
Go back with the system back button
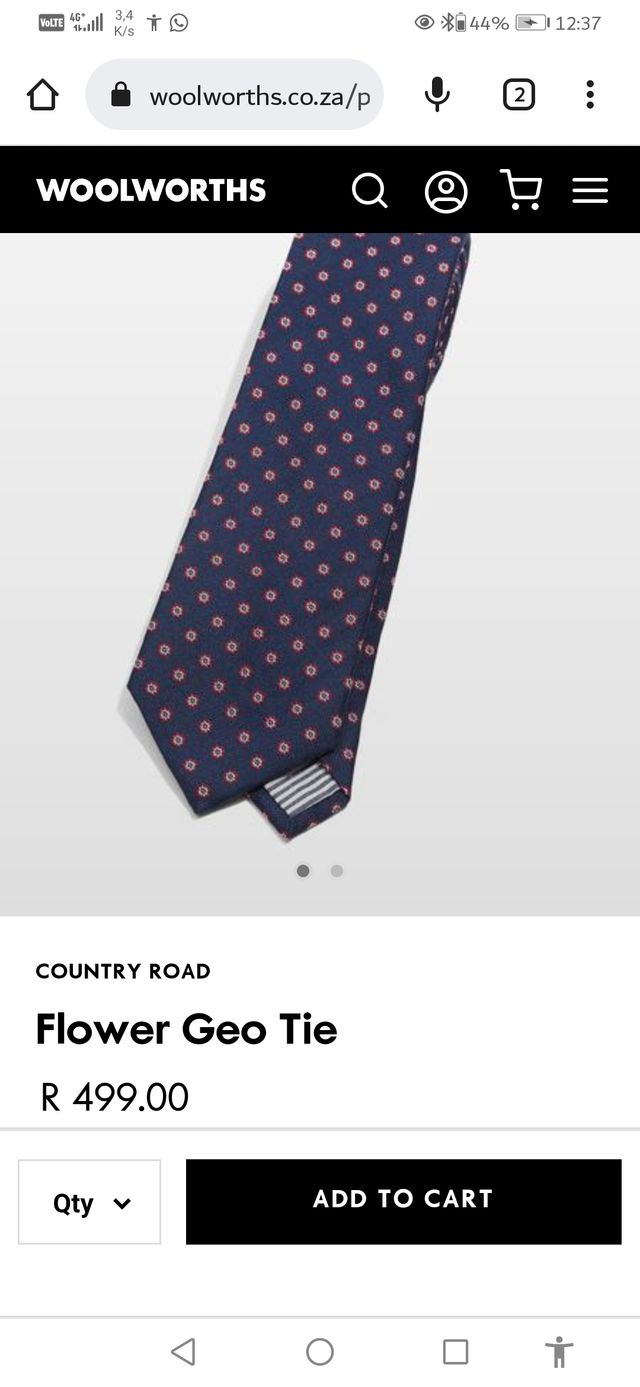click(x=183, y=1352)
